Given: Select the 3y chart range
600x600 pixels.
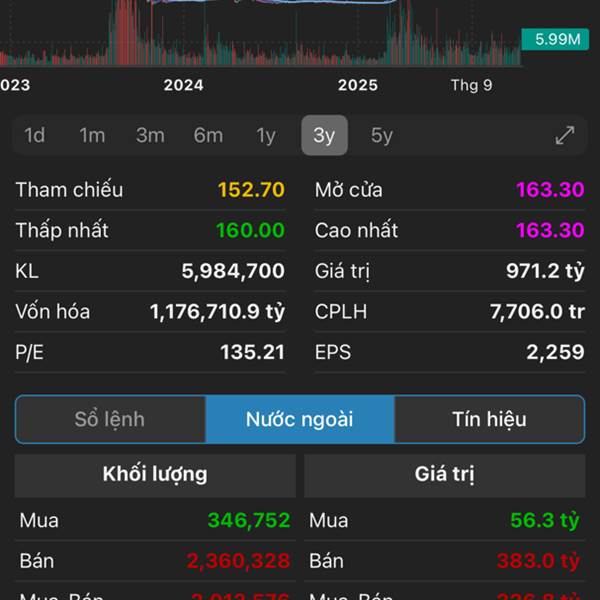Looking at the screenshot, I should pos(324,136).
